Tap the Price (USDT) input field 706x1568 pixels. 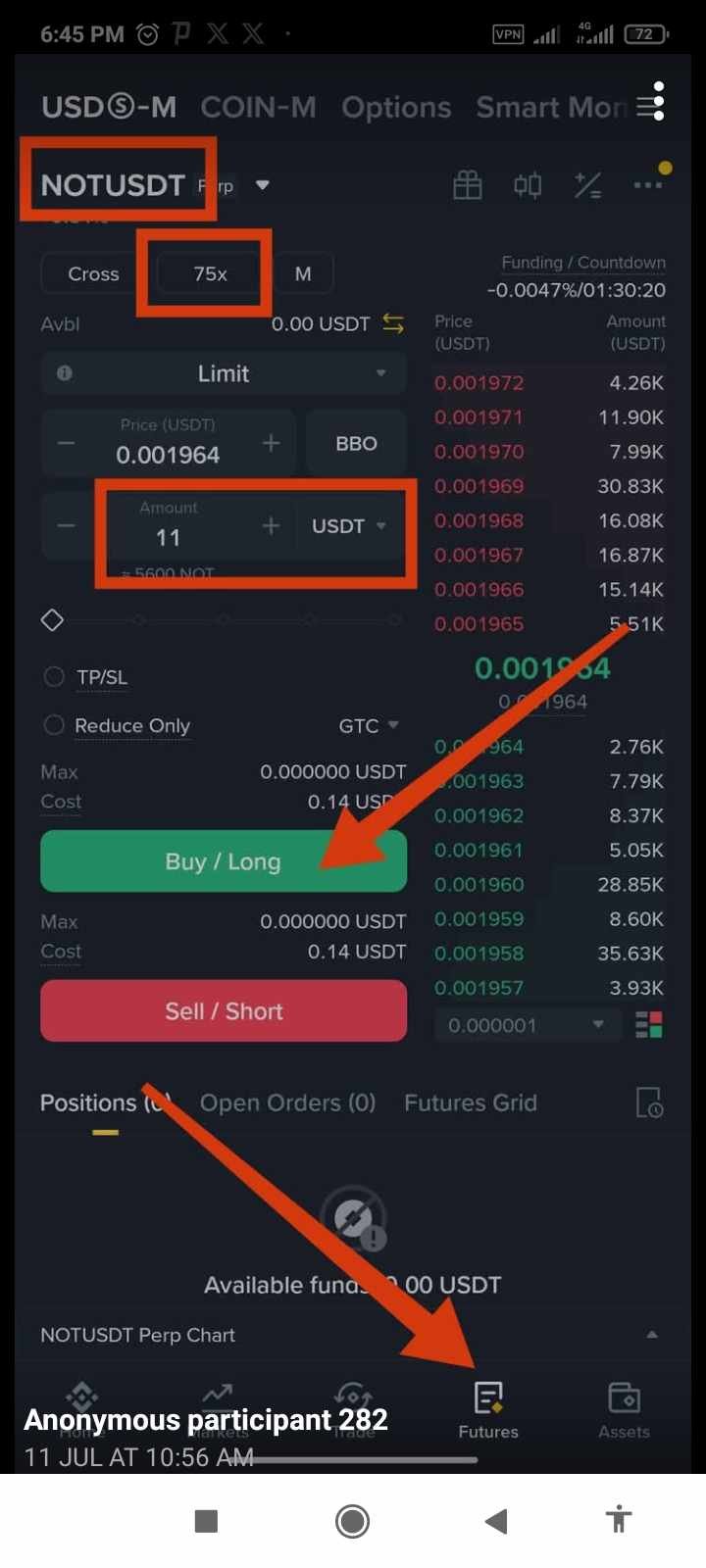168,443
